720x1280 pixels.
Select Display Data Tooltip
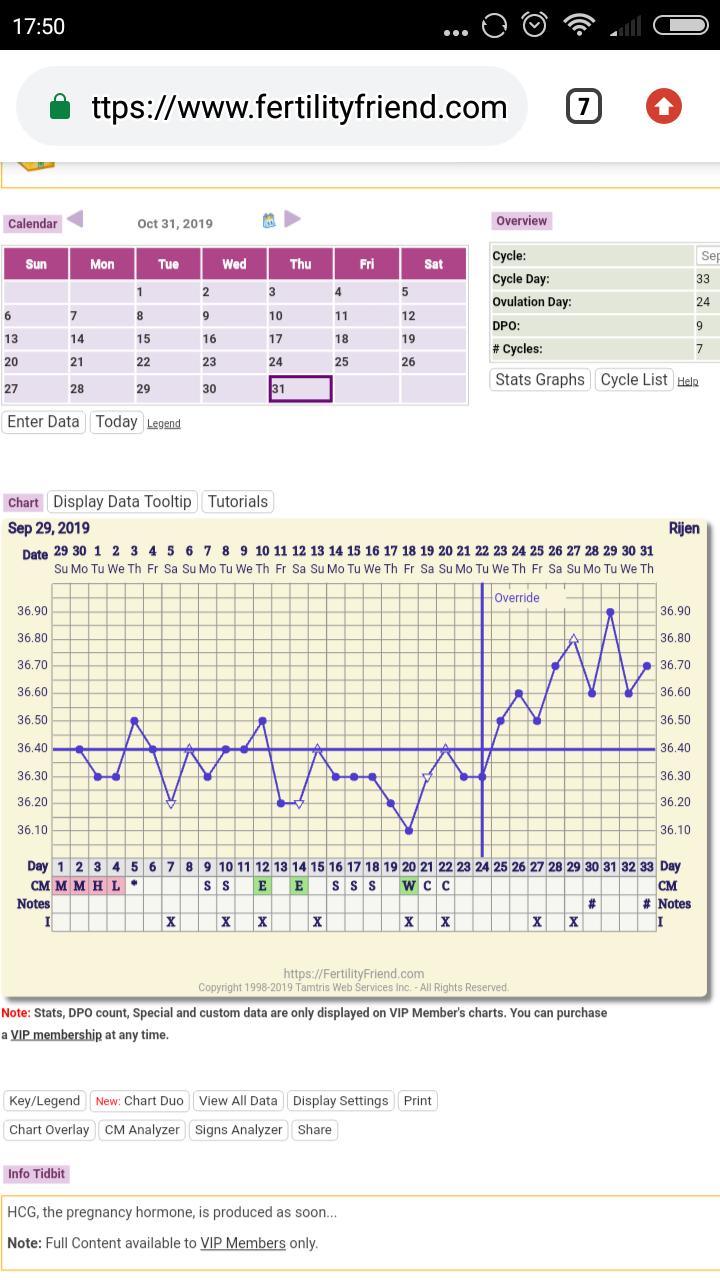pyautogui.click(x=122, y=502)
